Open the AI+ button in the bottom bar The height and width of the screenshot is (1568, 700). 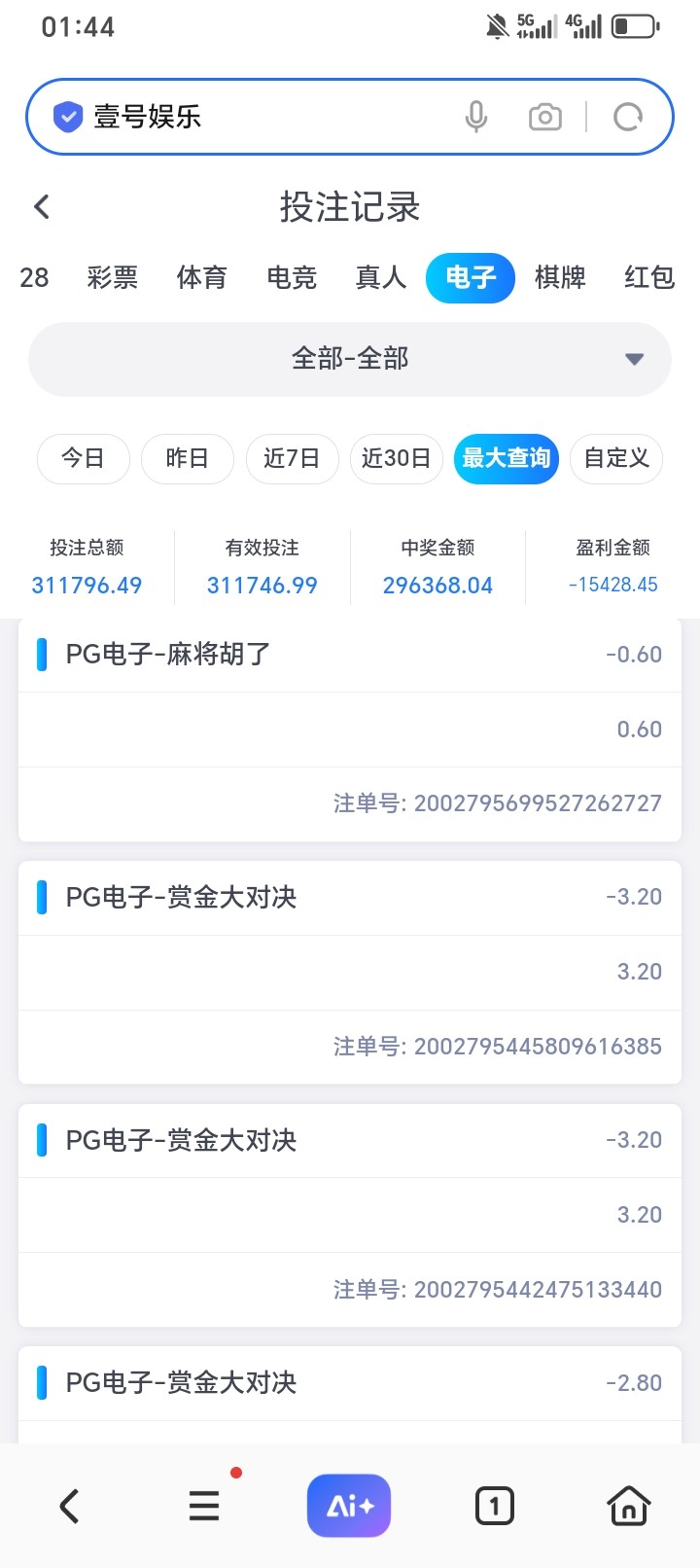pos(349,1505)
